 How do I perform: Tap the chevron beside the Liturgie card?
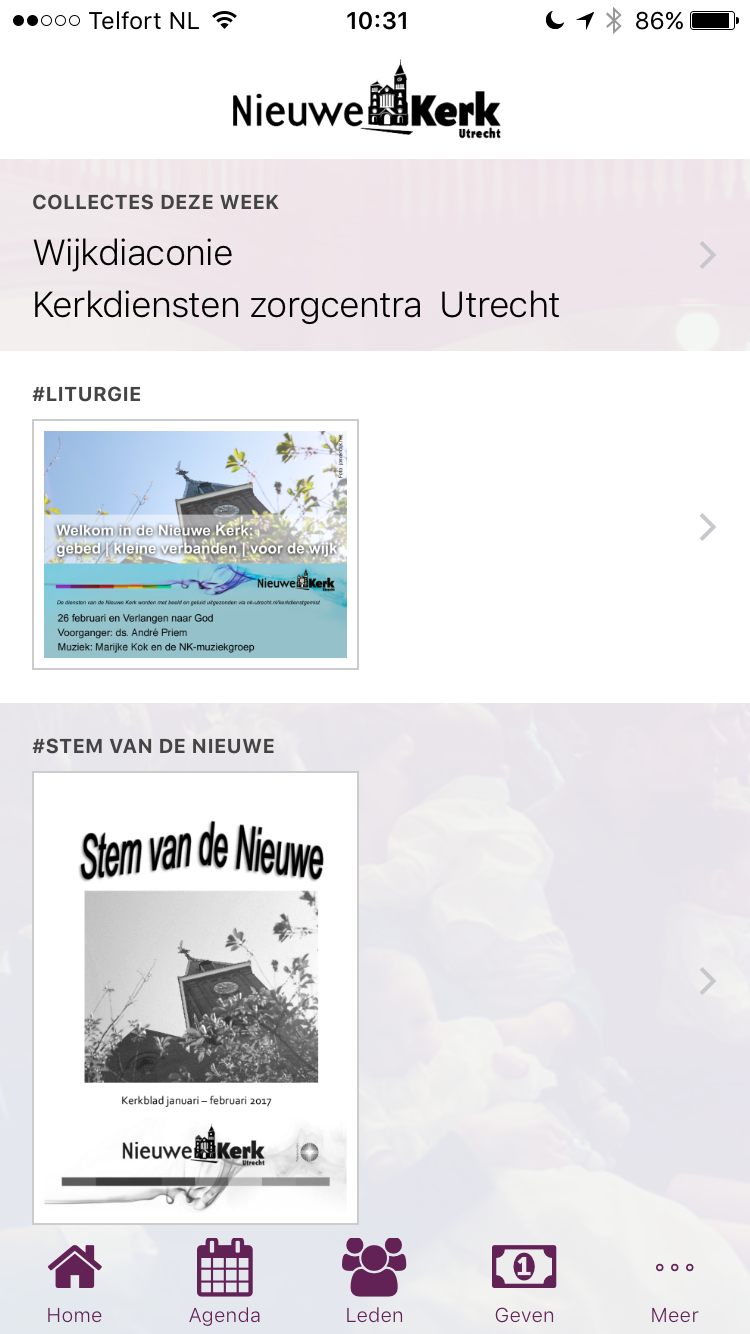(708, 527)
